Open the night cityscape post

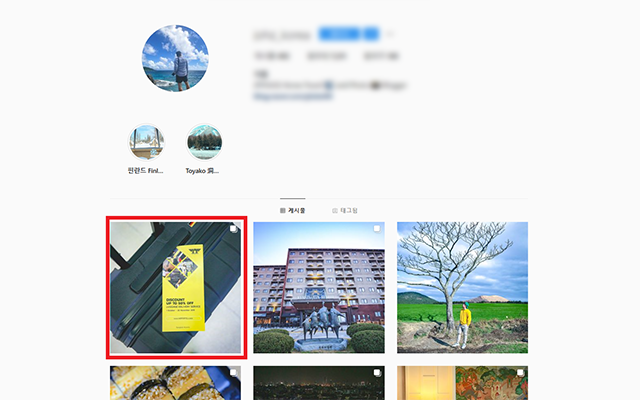pos(319,383)
